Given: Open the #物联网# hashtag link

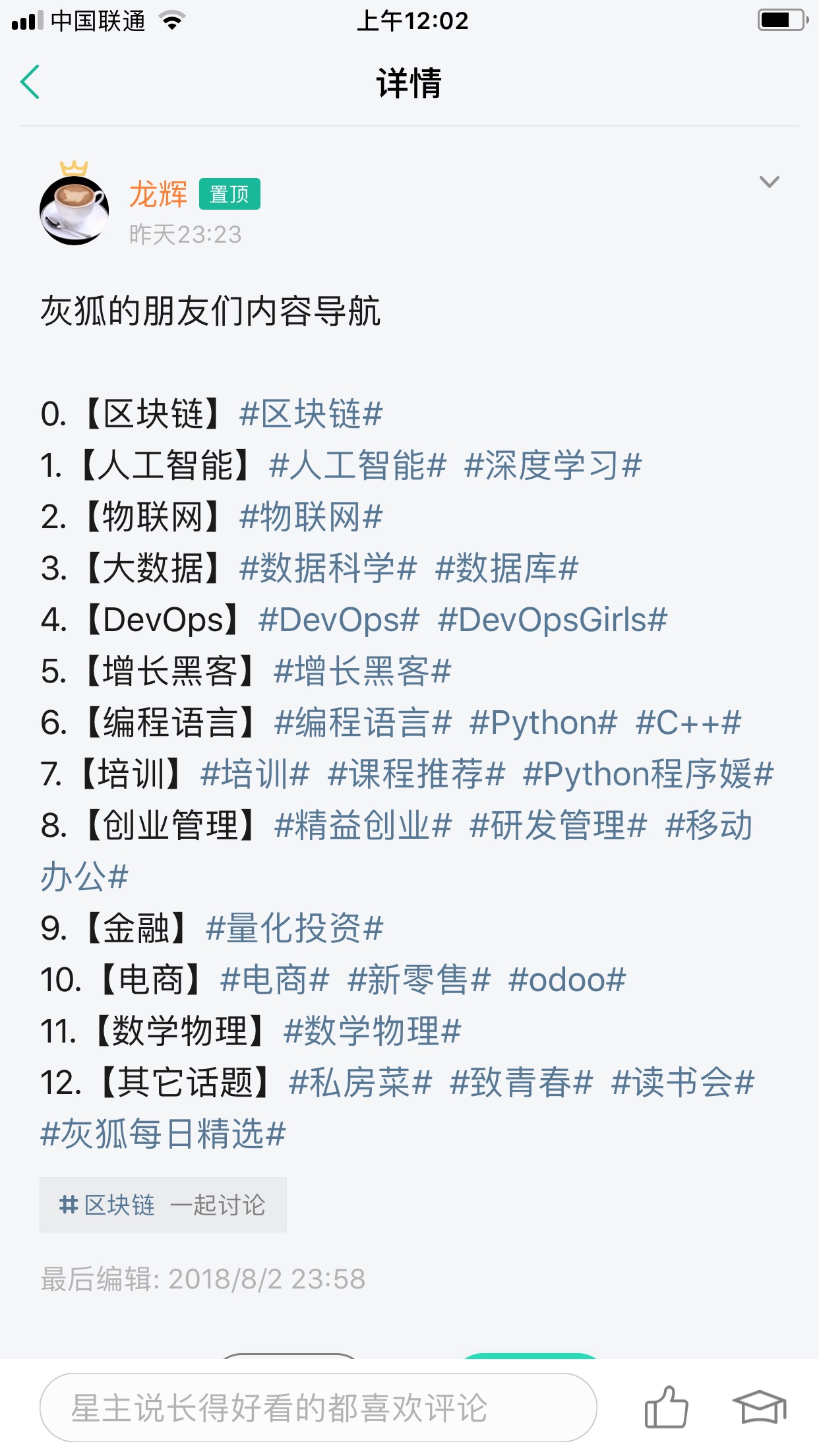Looking at the screenshot, I should [311, 517].
